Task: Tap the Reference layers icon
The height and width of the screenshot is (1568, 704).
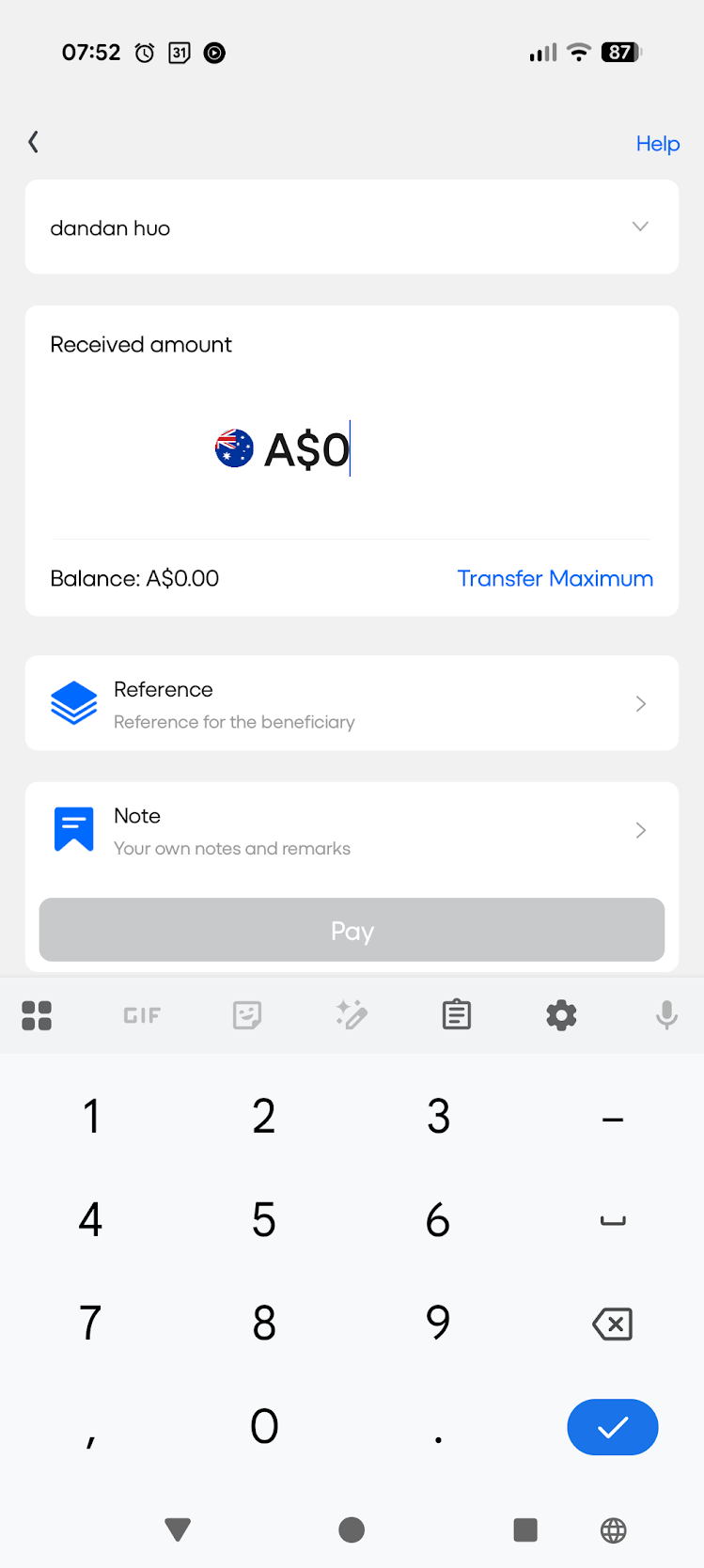Action: [x=73, y=702]
